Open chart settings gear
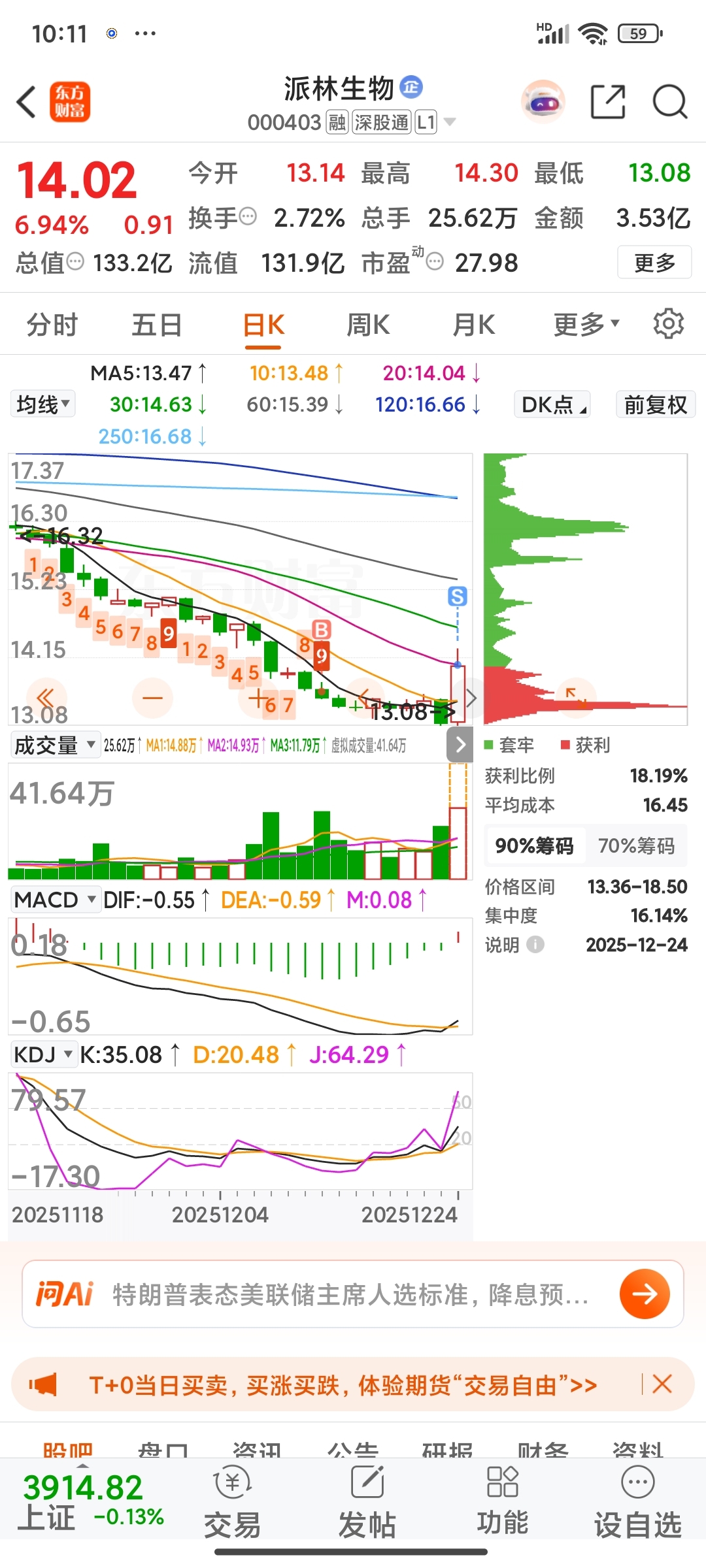The image size is (706, 1568). [x=668, y=324]
